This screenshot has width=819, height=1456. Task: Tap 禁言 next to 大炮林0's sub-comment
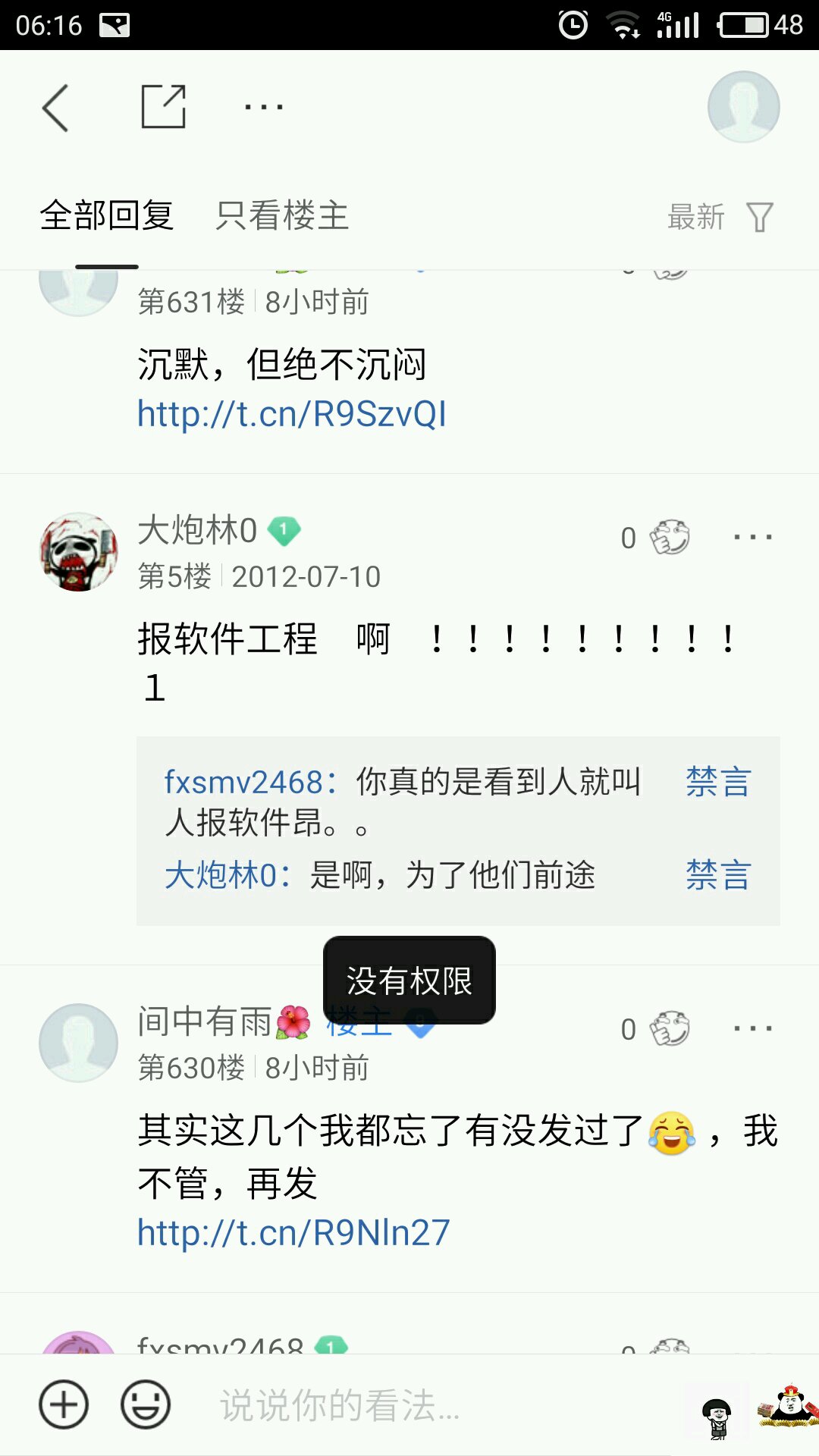718,875
